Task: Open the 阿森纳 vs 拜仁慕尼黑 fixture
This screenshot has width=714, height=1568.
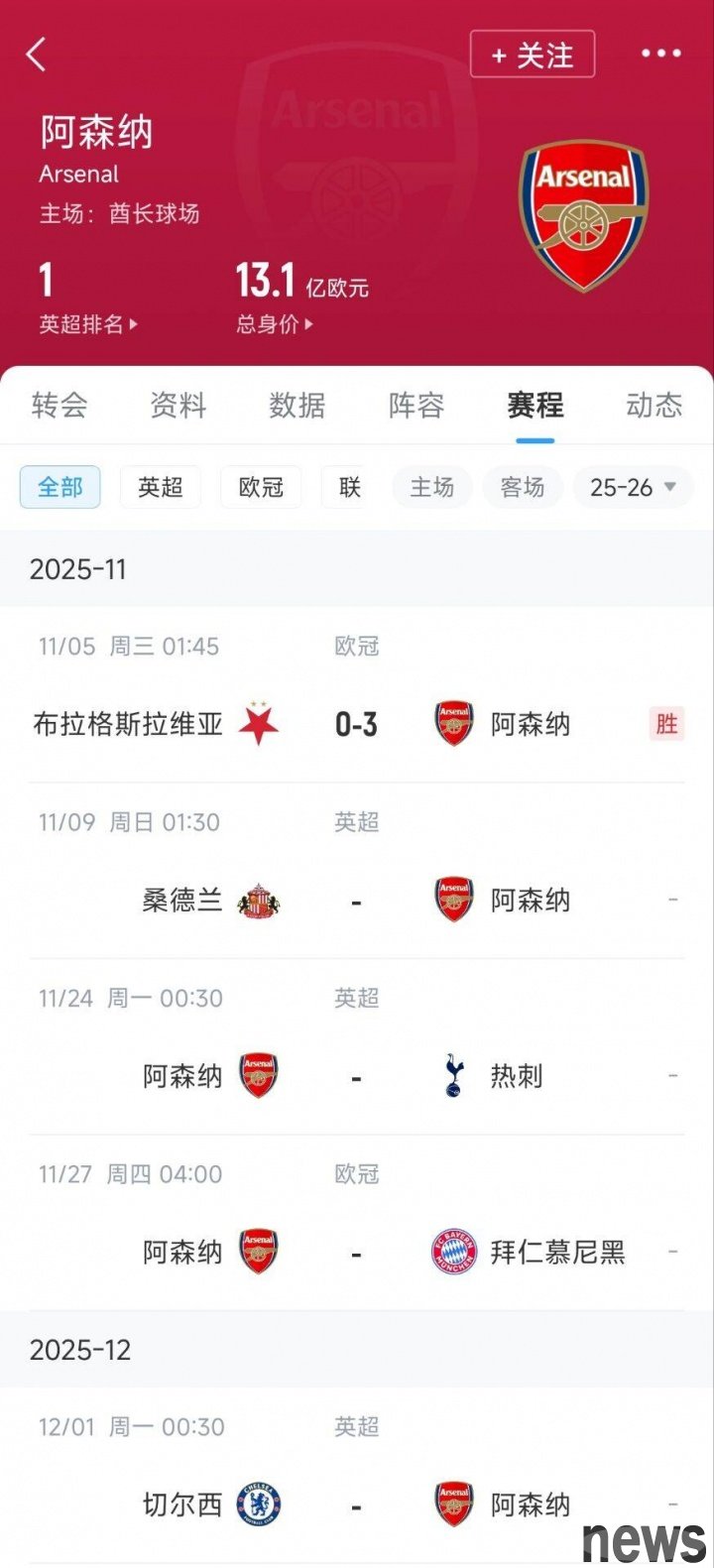Action: (356, 1253)
